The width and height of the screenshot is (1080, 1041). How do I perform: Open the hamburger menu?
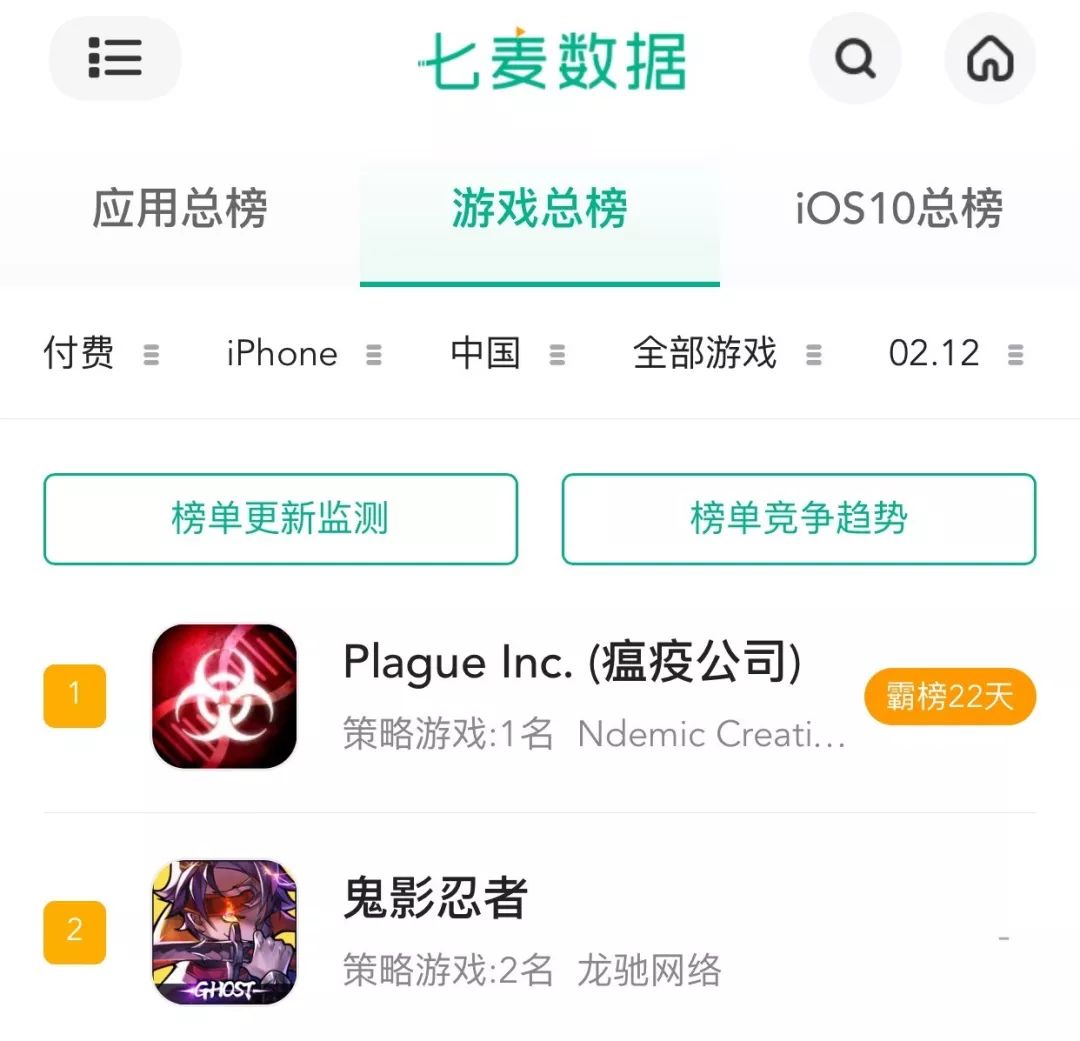(x=115, y=59)
